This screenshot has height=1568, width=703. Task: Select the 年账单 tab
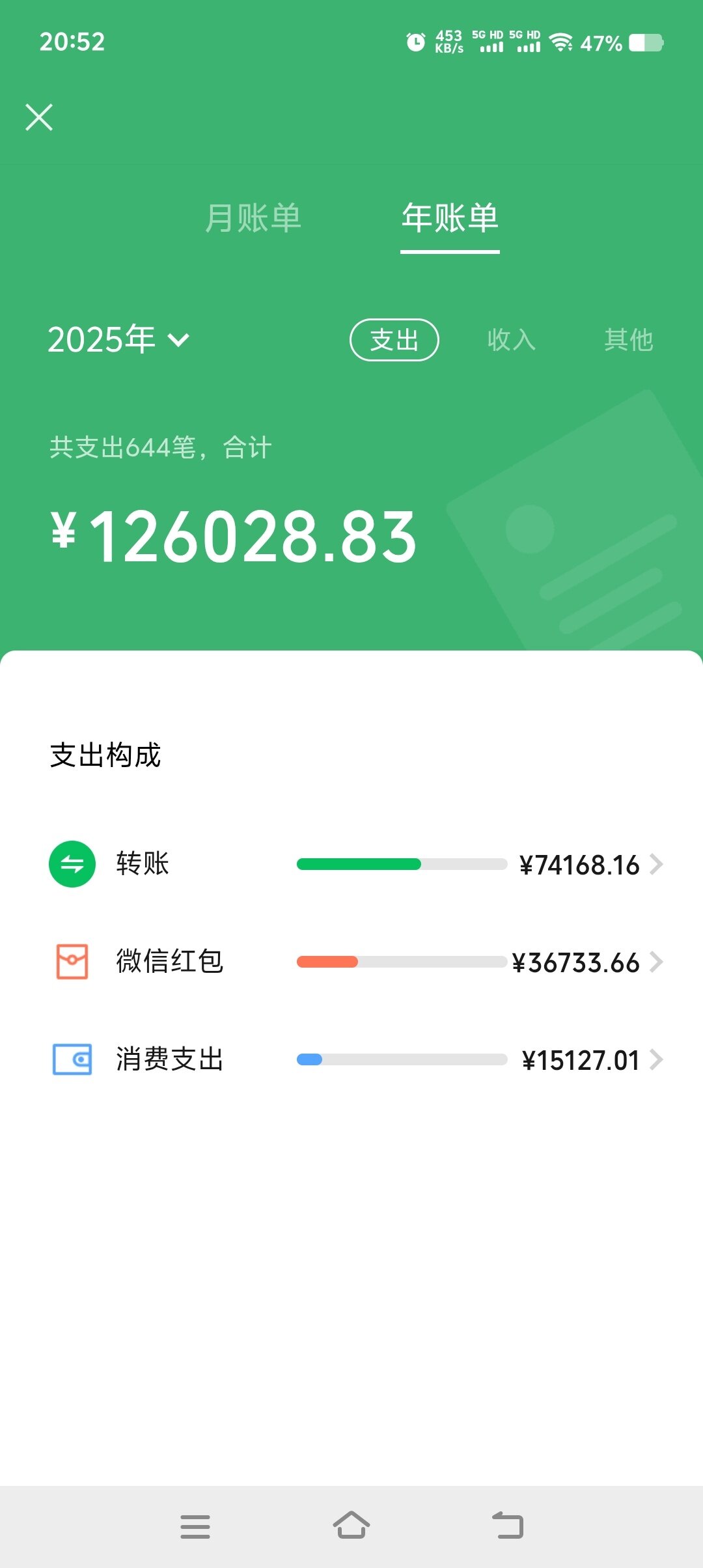(x=450, y=217)
